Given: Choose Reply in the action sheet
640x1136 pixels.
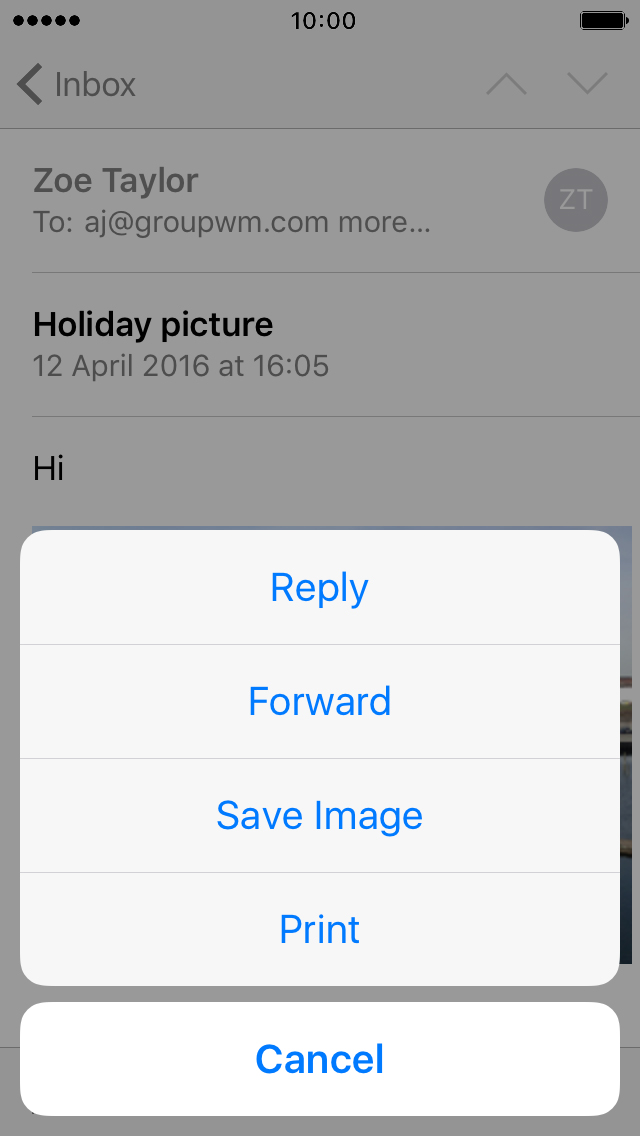Looking at the screenshot, I should [x=320, y=588].
